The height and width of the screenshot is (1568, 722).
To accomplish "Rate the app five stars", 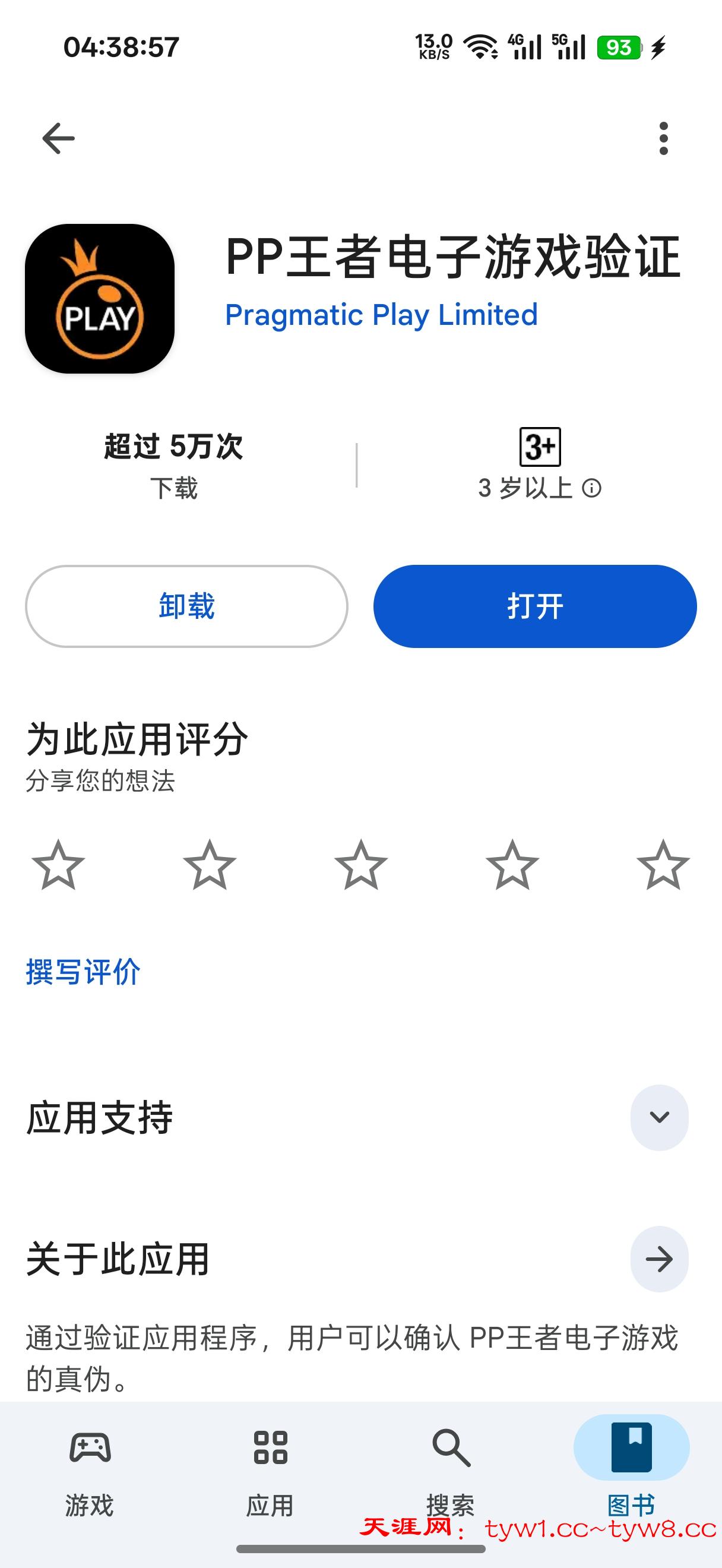I will (663, 864).
